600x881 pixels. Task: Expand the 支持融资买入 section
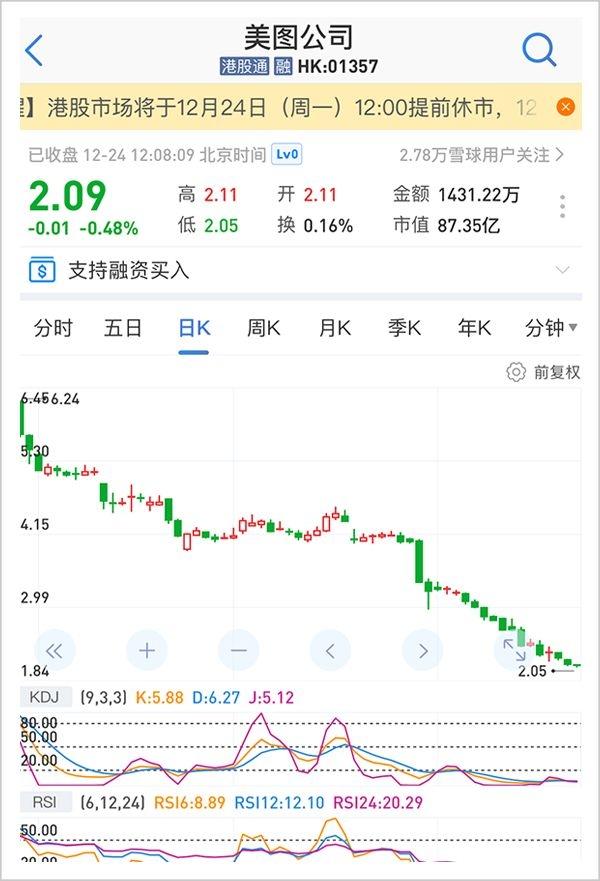[562, 270]
